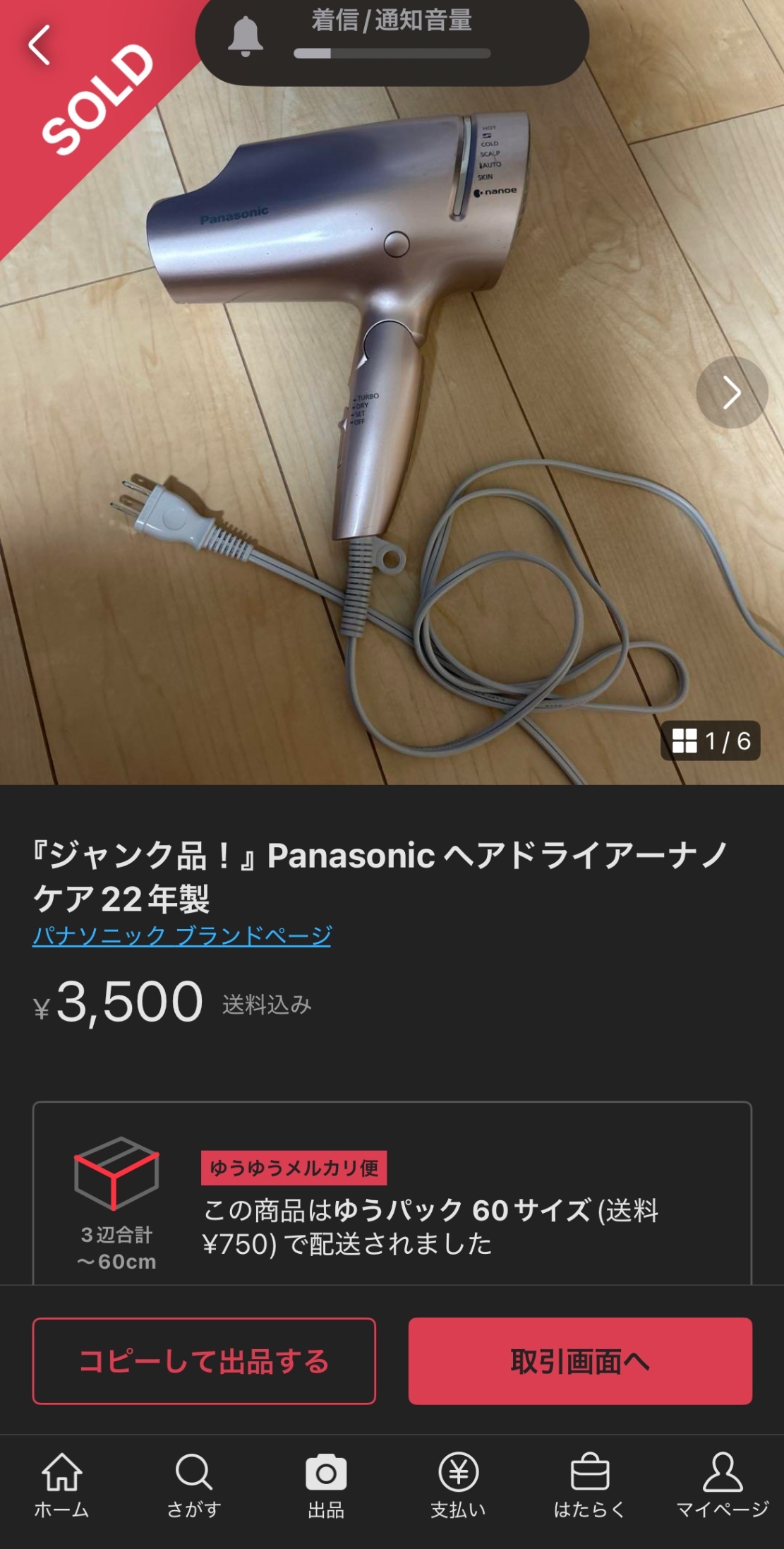784x1549 pixels.
Task: Adjust the 着信/通知音量 volume slider
Action: click(392, 54)
